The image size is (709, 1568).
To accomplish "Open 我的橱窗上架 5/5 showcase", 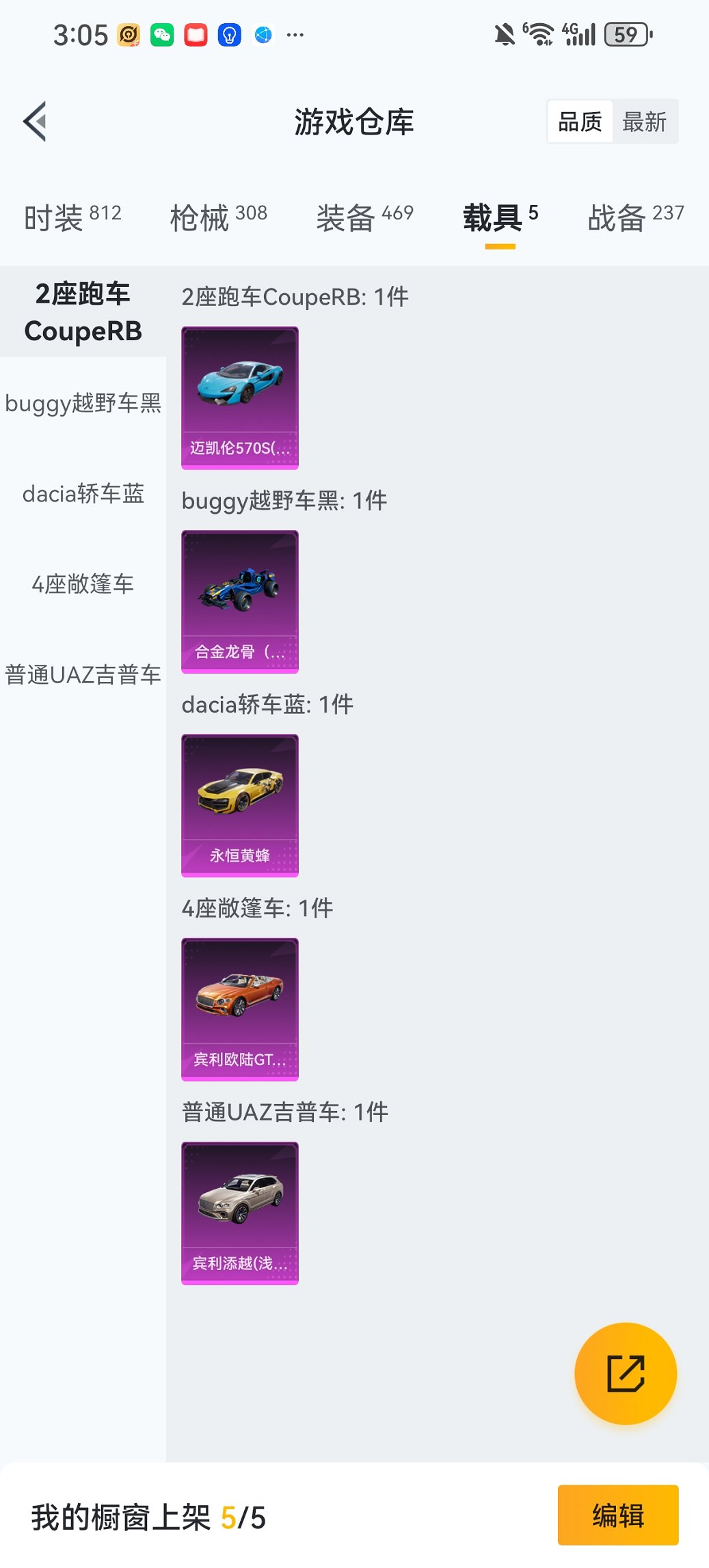I will point(148,1516).
